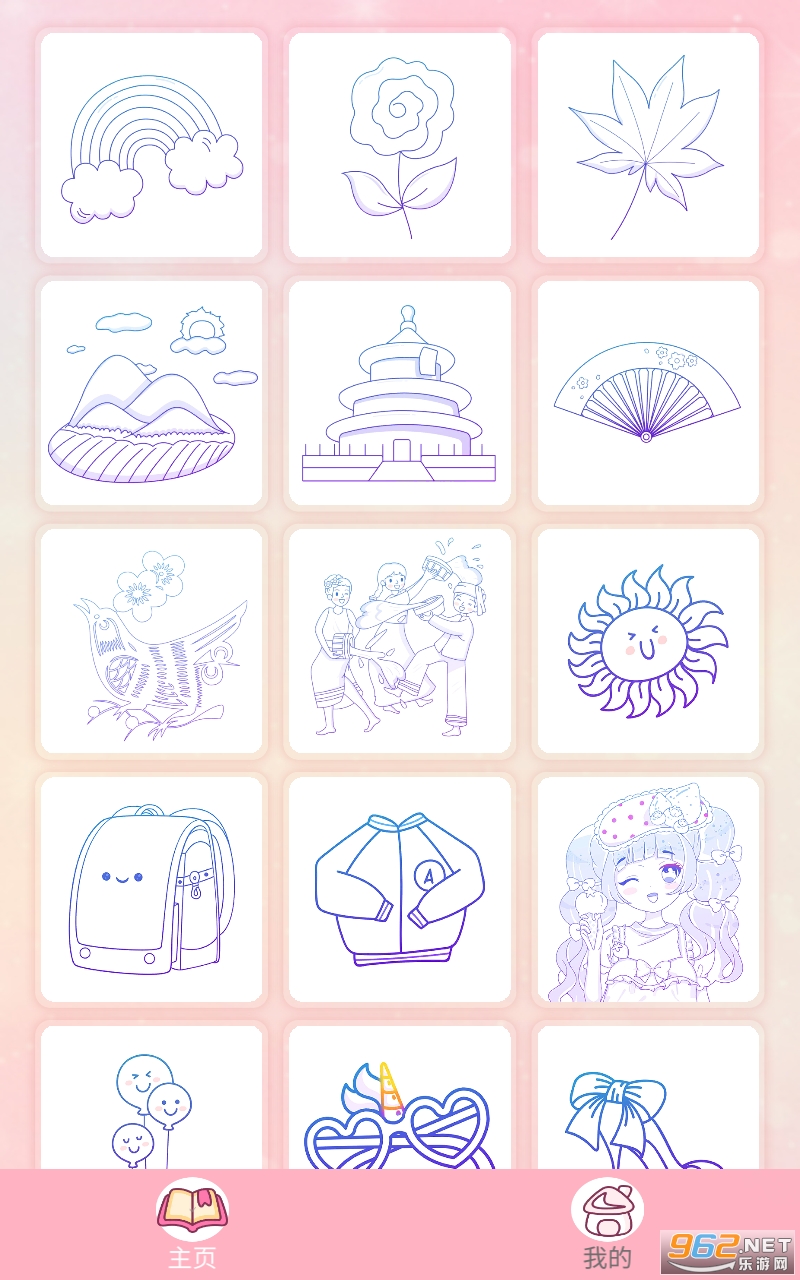Open the maple leaf coloring page
The height and width of the screenshot is (1280, 800).
pos(648,145)
